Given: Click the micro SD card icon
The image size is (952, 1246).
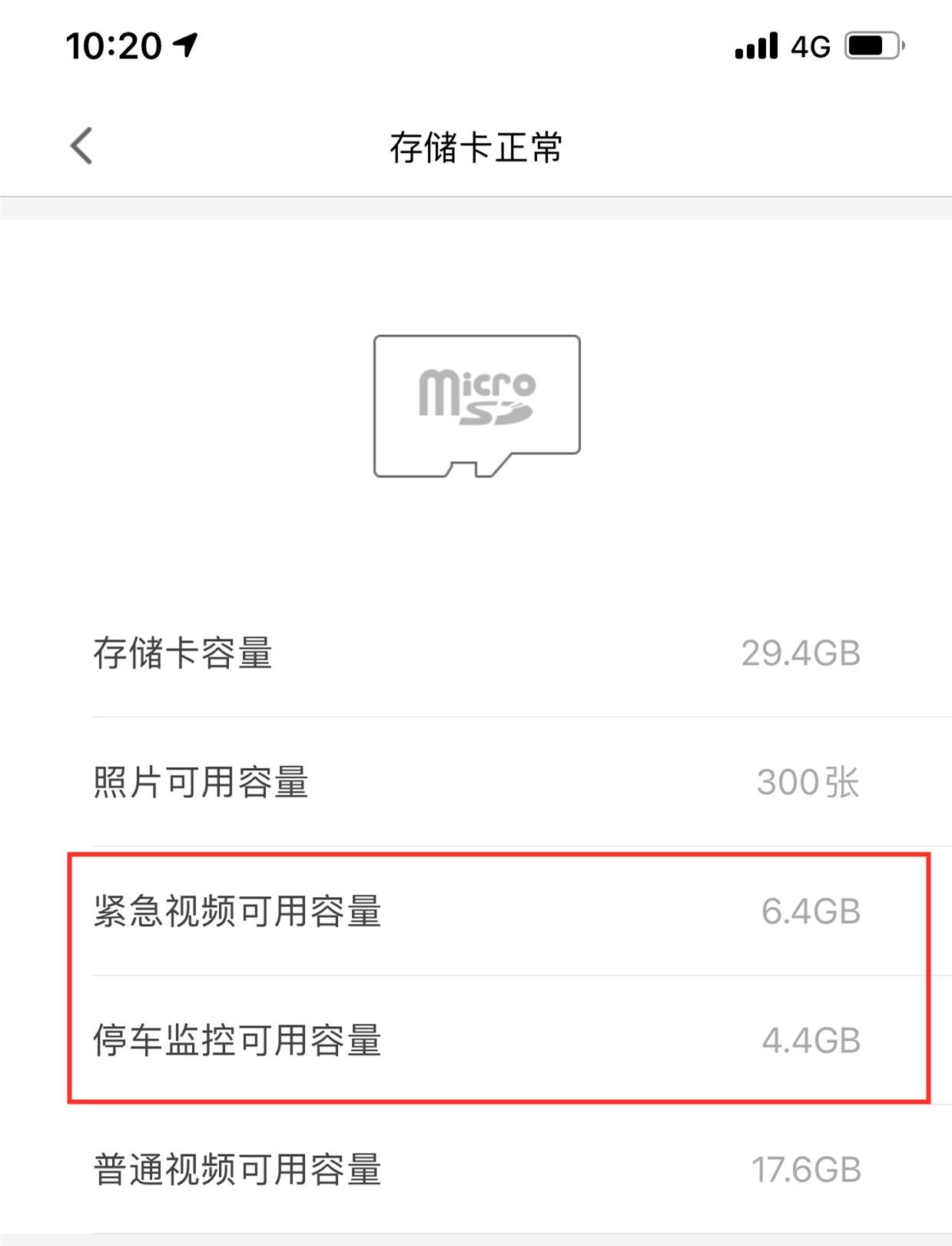Looking at the screenshot, I should (x=476, y=406).
